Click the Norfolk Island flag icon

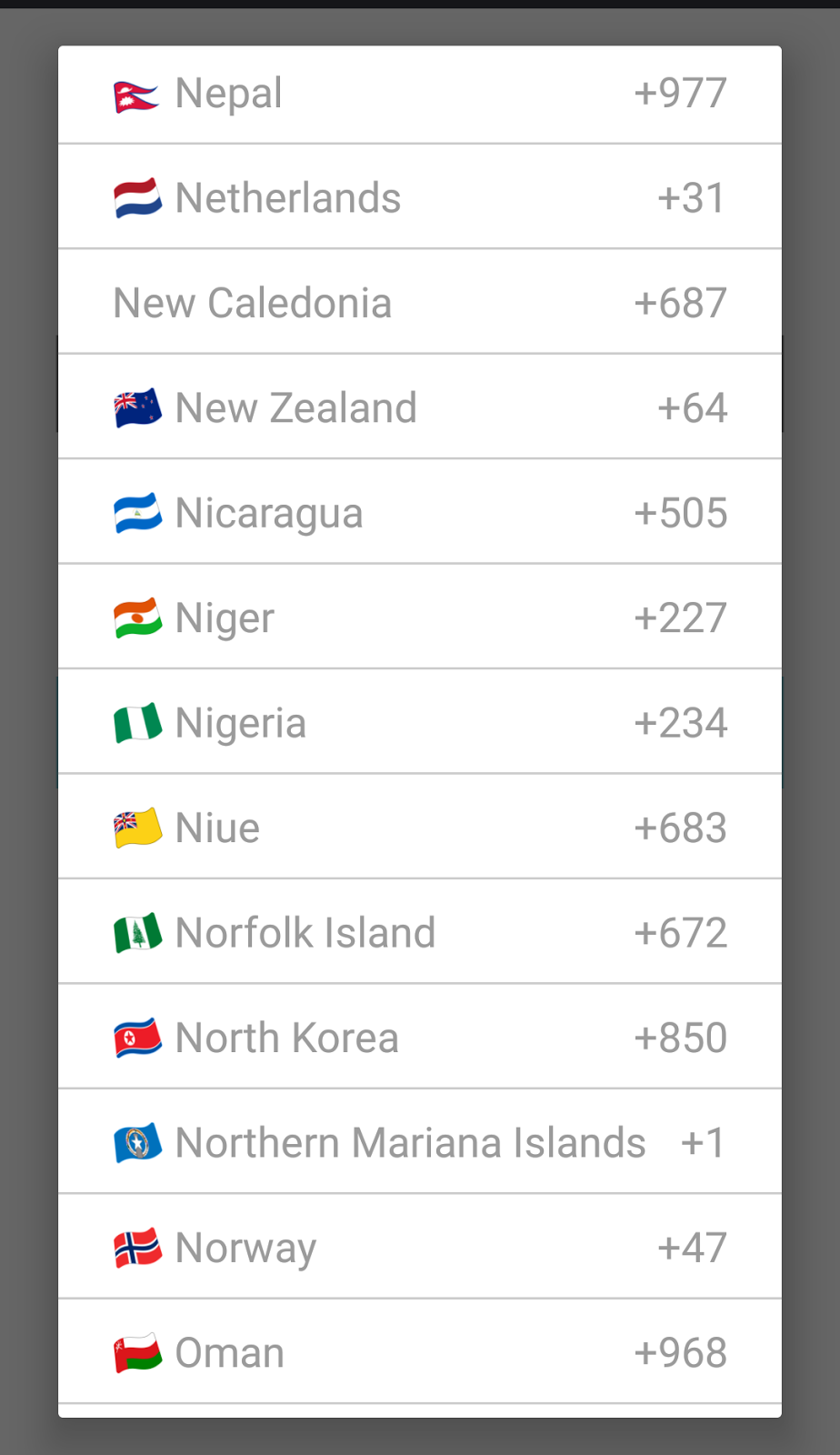136,931
